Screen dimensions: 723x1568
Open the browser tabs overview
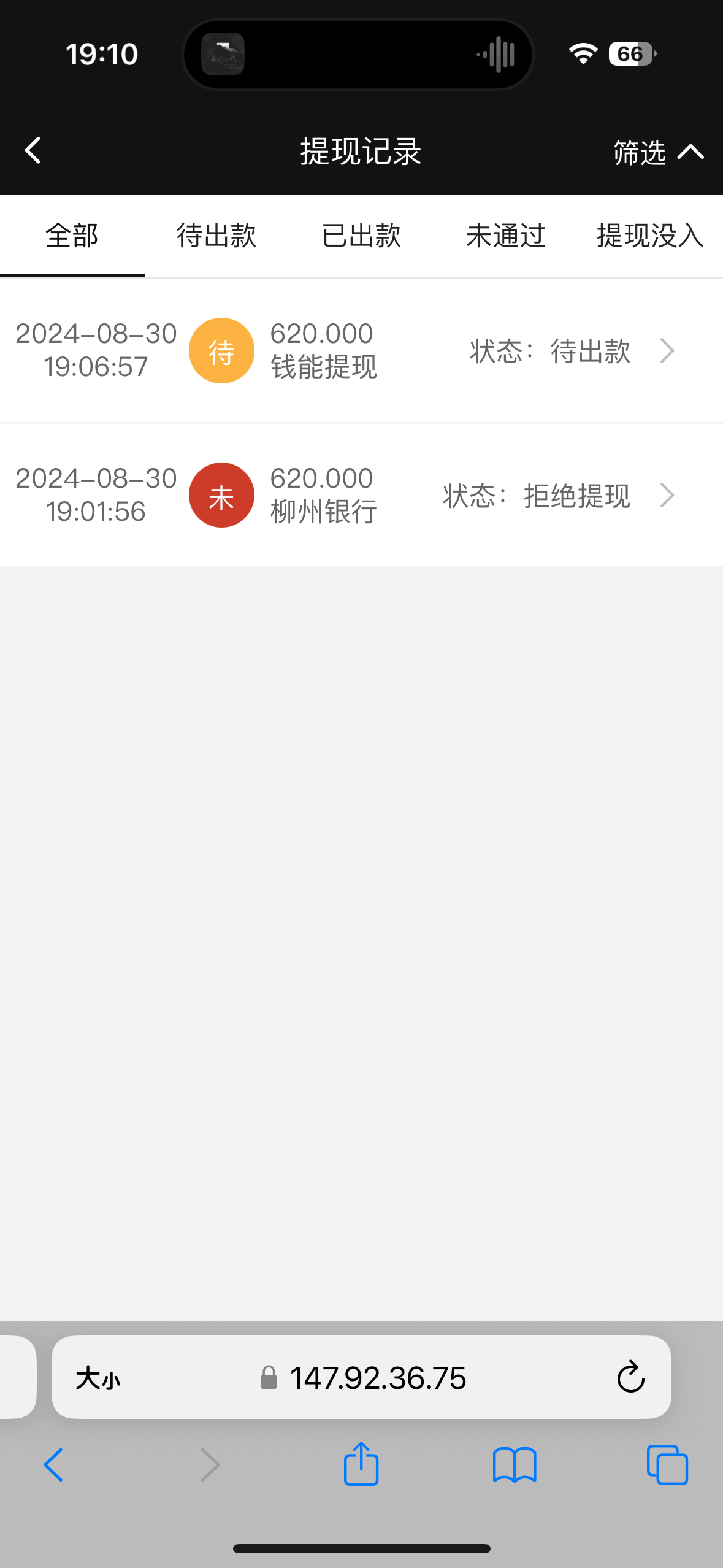click(667, 1465)
